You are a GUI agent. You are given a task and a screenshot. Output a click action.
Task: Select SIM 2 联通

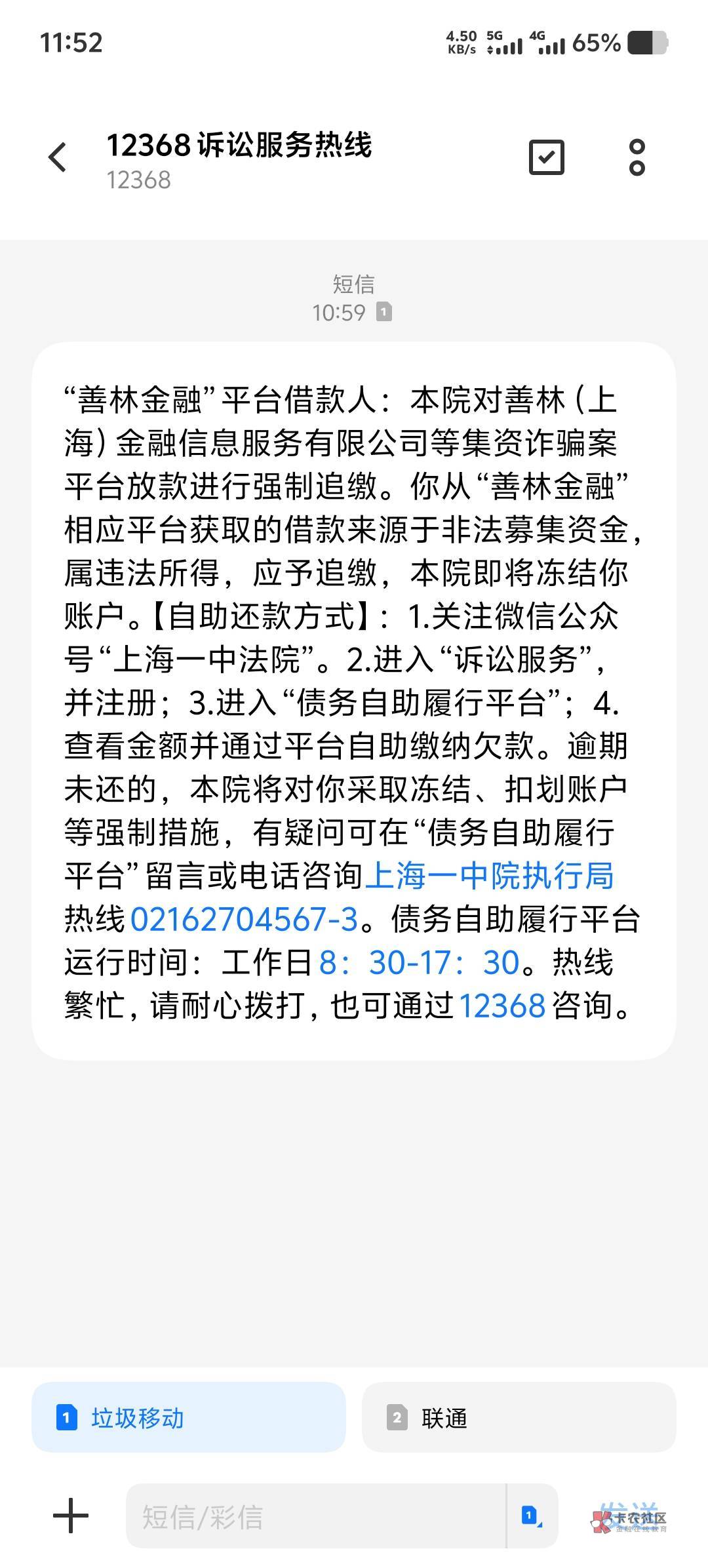[519, 1418]
